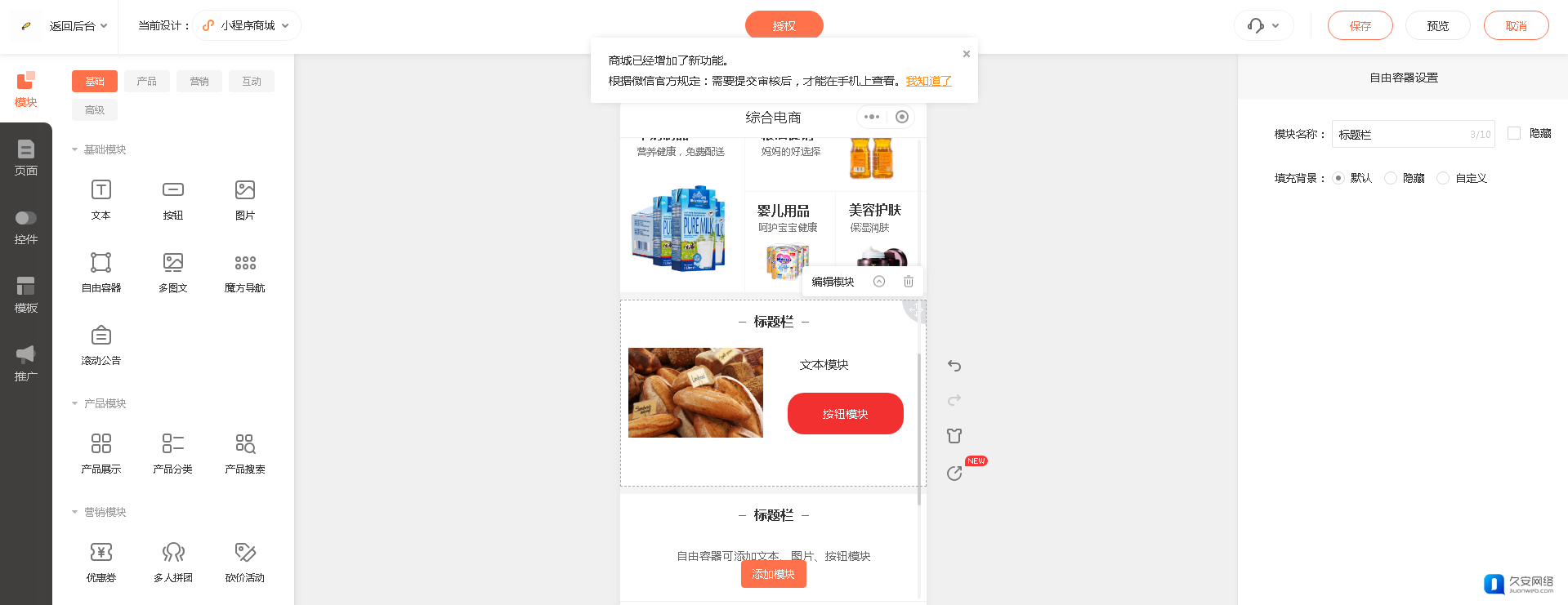Select the 自定义 fill background option
1568x605 pixels.
(1444, 178)
